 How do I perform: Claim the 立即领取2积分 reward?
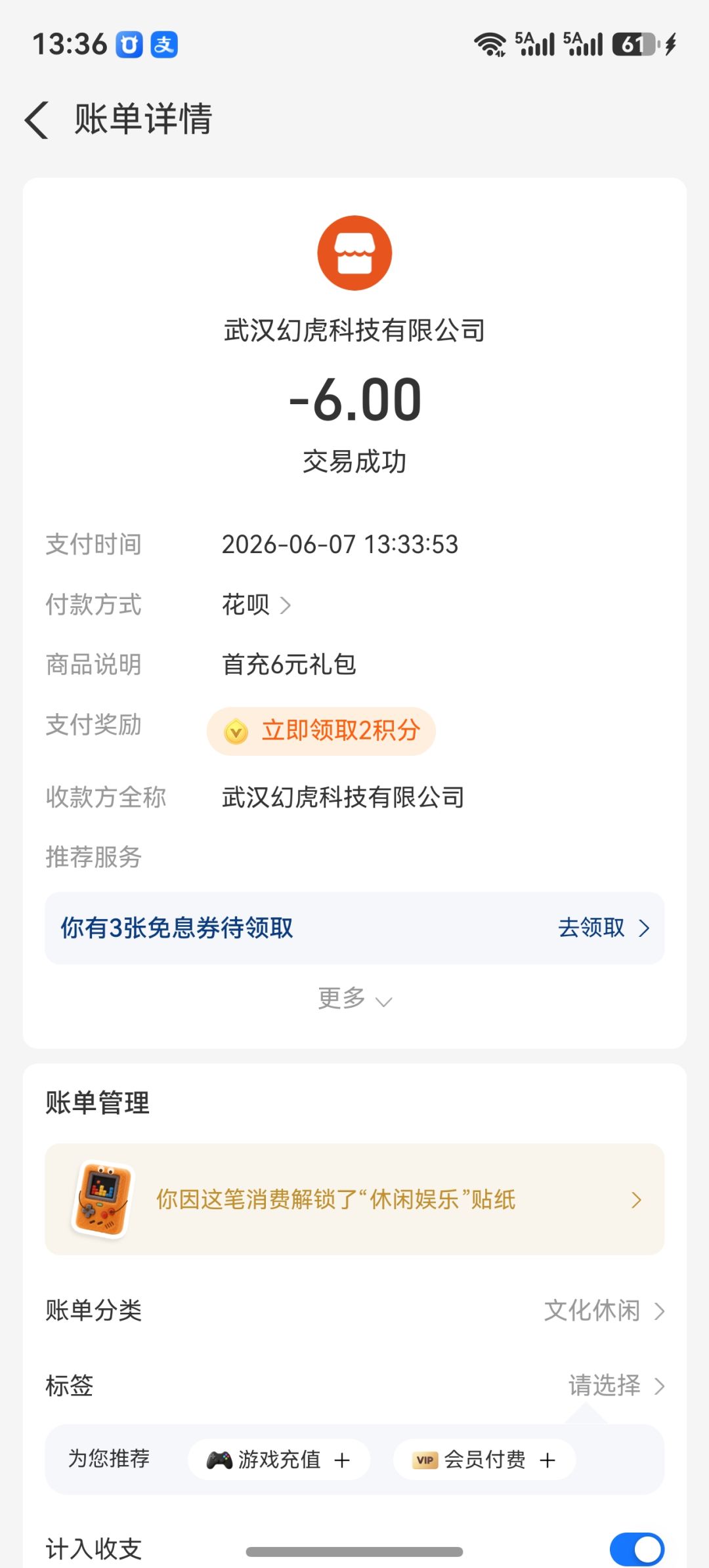321,731
